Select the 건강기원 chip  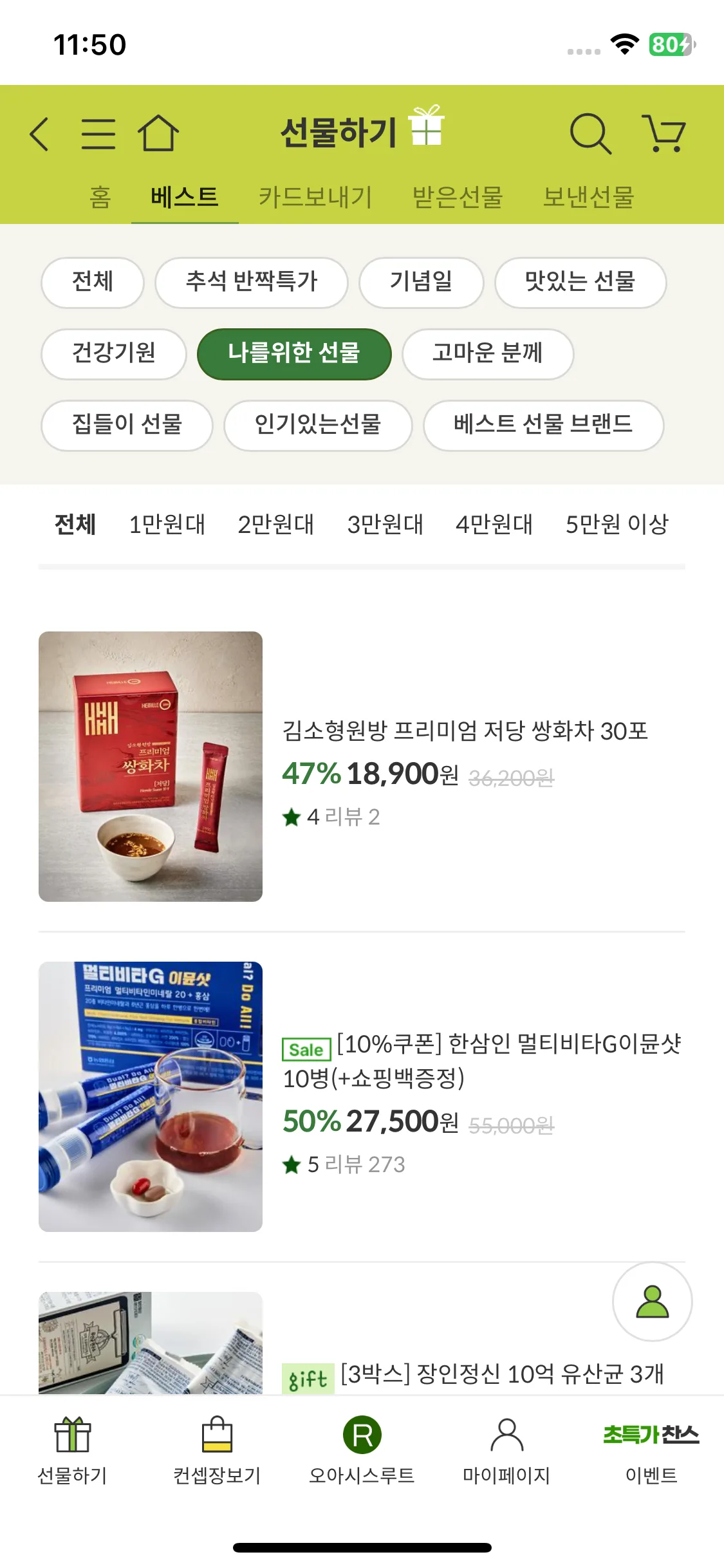pyautogui.click(x=114, y=353)
